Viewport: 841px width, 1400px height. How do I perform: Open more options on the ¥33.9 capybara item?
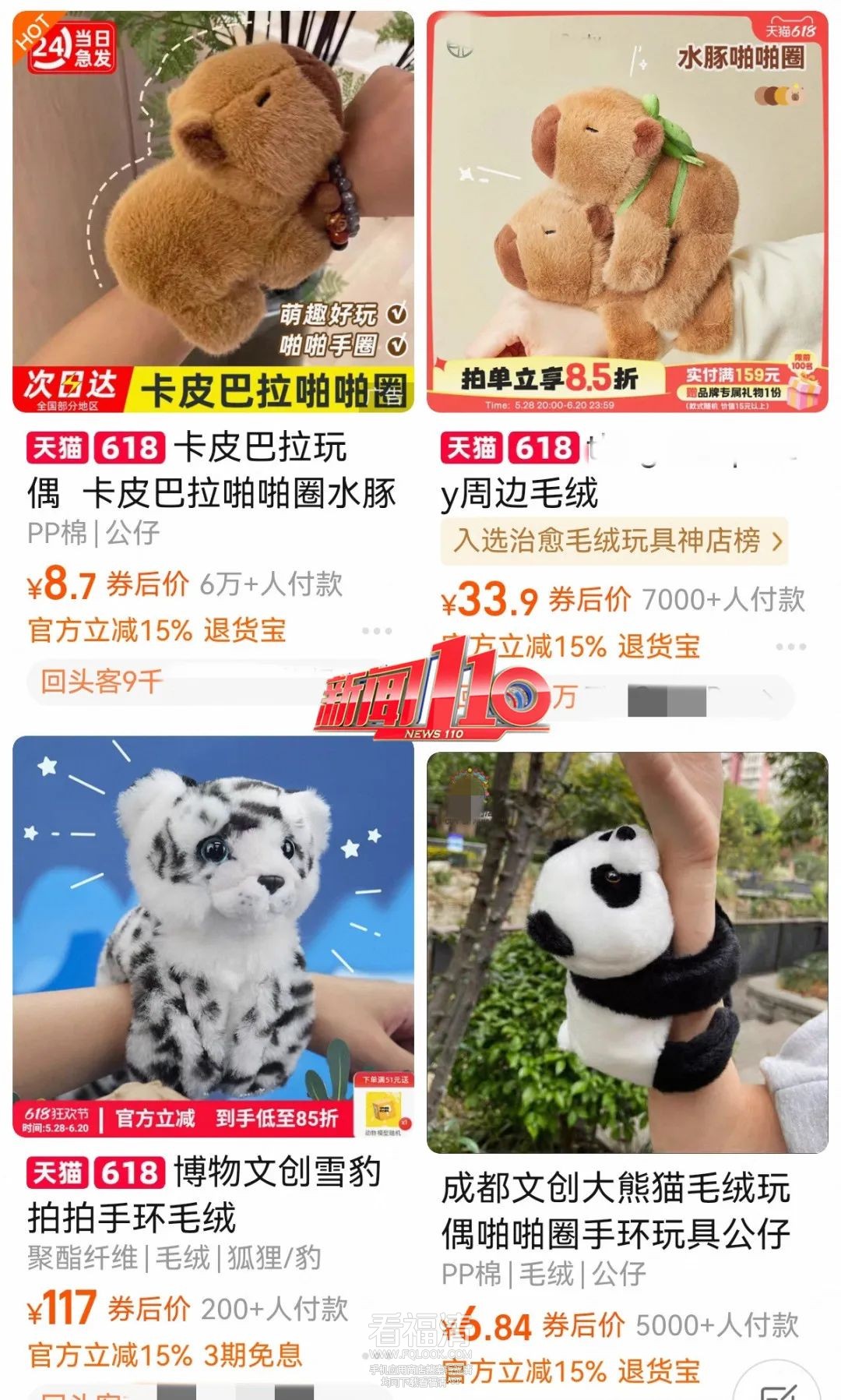point(790,647)
